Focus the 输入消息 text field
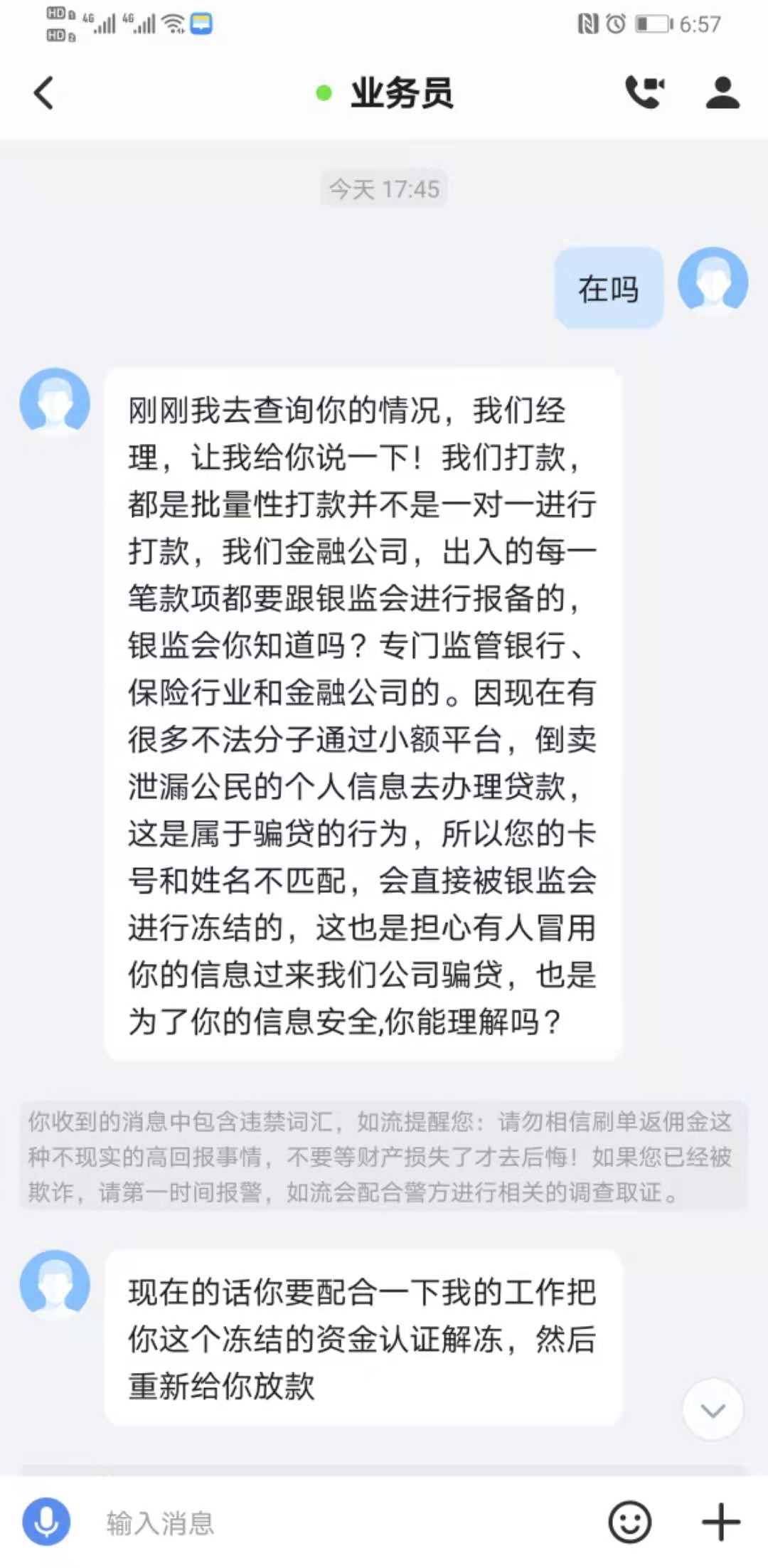 341,1522
